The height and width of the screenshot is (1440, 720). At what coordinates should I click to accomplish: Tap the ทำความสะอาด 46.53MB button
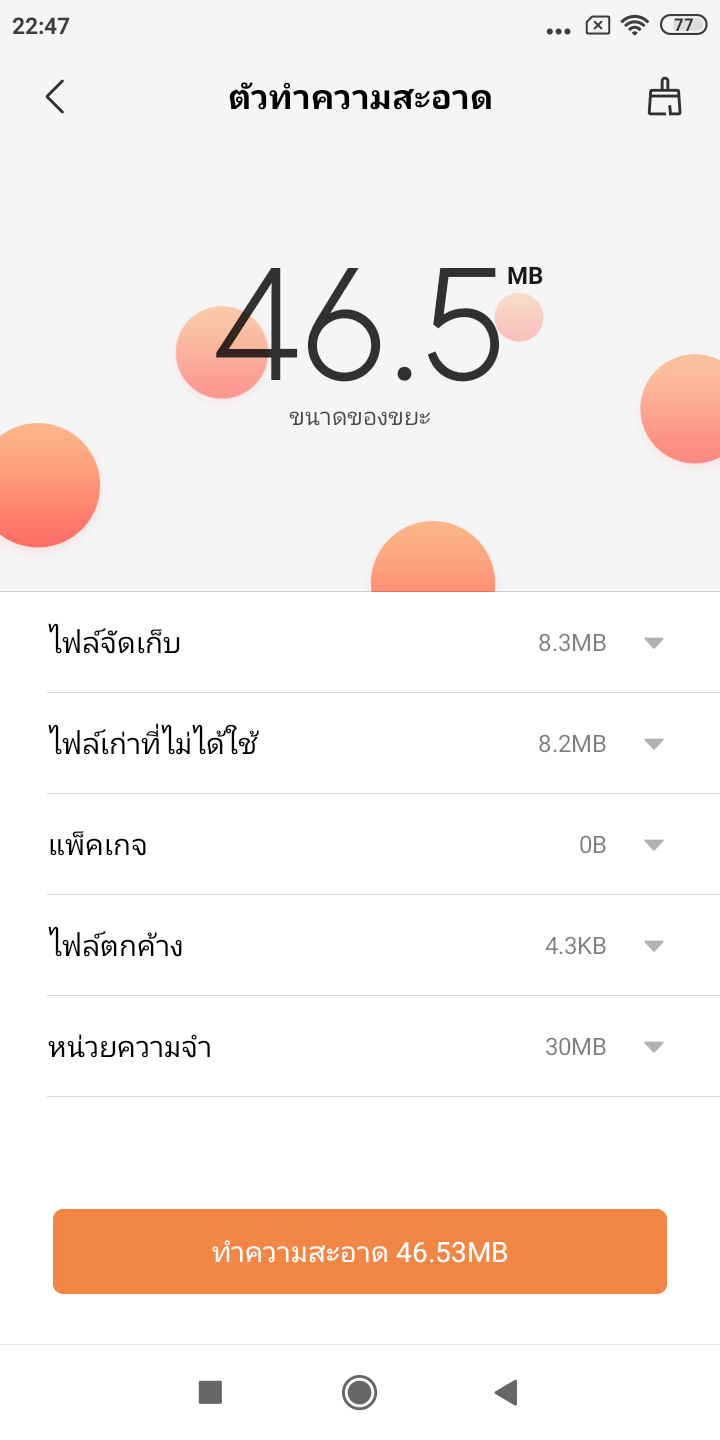pyautogui.click(x=360, y=1252)
